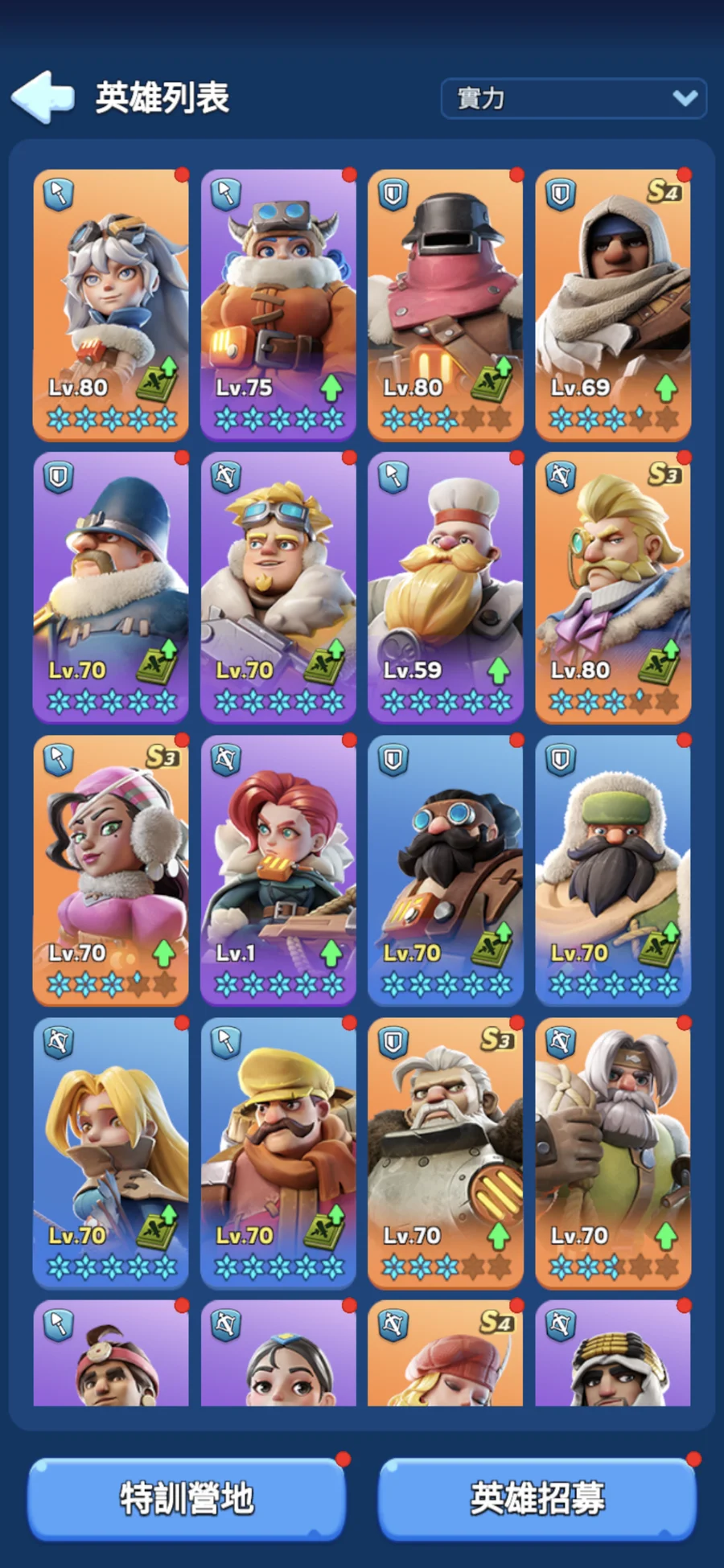Choose the Lv.70 S3 pink earmuff heroine

[111, 871]
